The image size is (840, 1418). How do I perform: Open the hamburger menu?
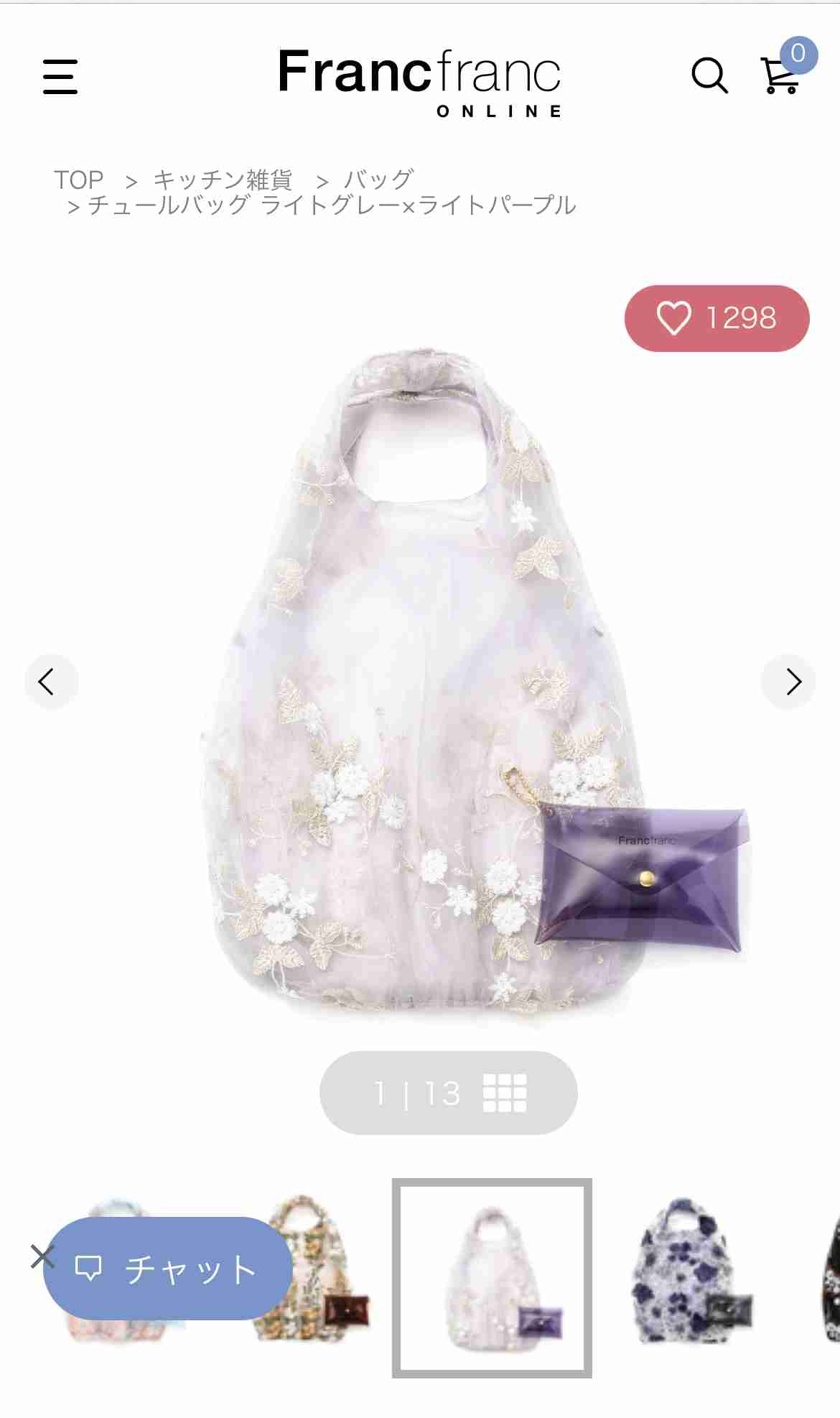(x=60, y=76)
